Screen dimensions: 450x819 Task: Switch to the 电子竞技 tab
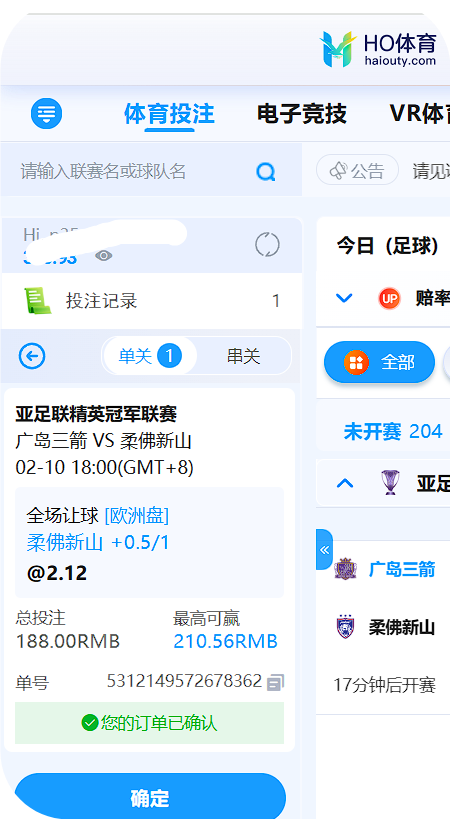click(x=302, y=113)
